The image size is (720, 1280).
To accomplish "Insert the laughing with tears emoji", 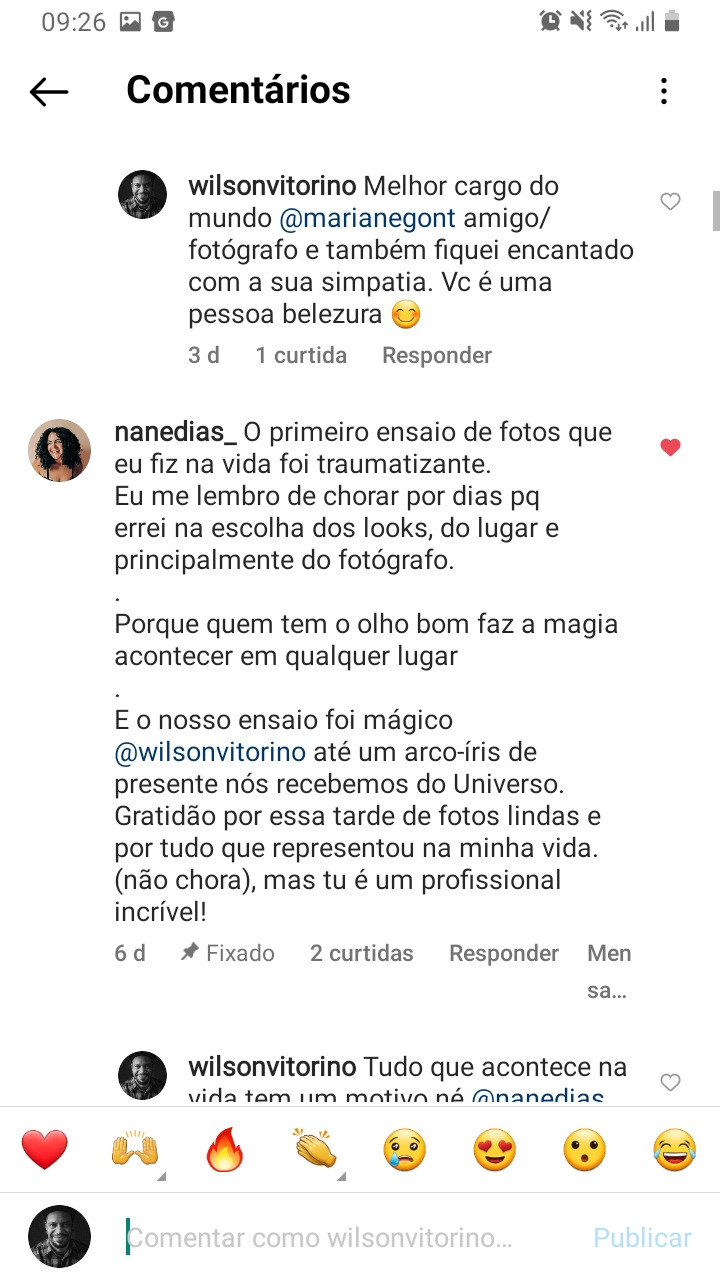I will pyautogui.click(x=675, y=1150).
